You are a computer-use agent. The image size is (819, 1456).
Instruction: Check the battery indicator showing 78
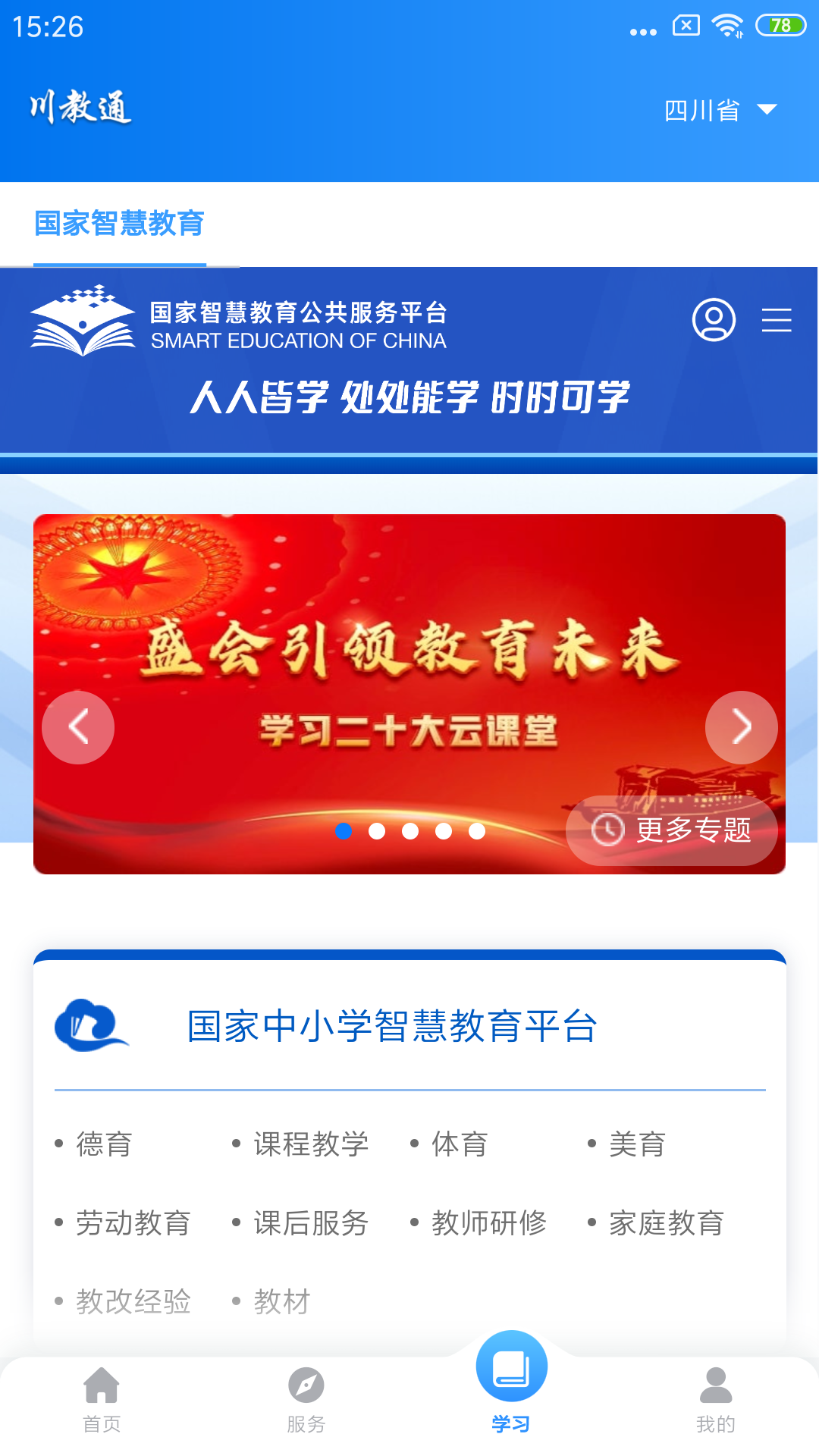click(x=782, y=24)
